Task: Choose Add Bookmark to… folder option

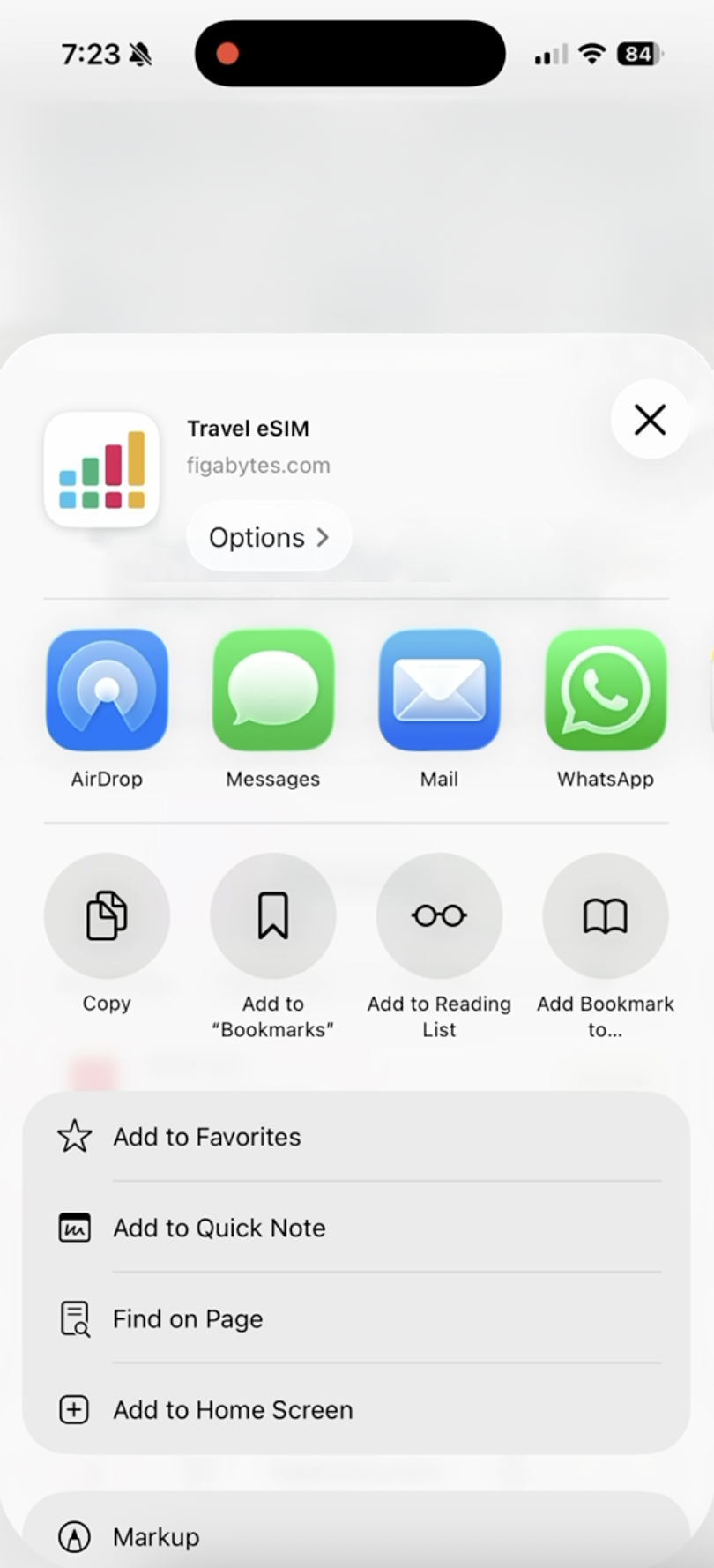Action: (x=605, y=915)
